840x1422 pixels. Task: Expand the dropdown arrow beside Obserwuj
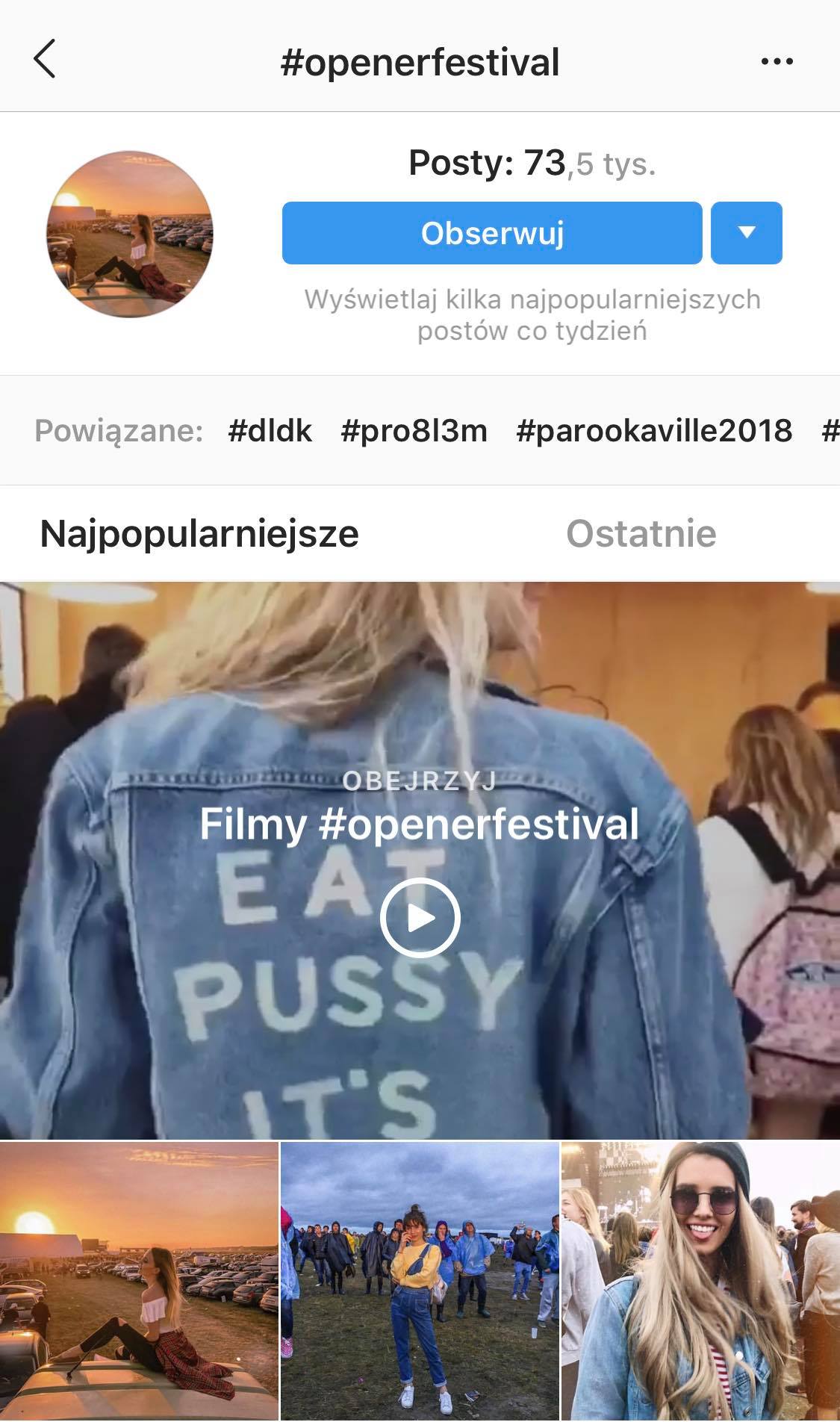(746, 233)
